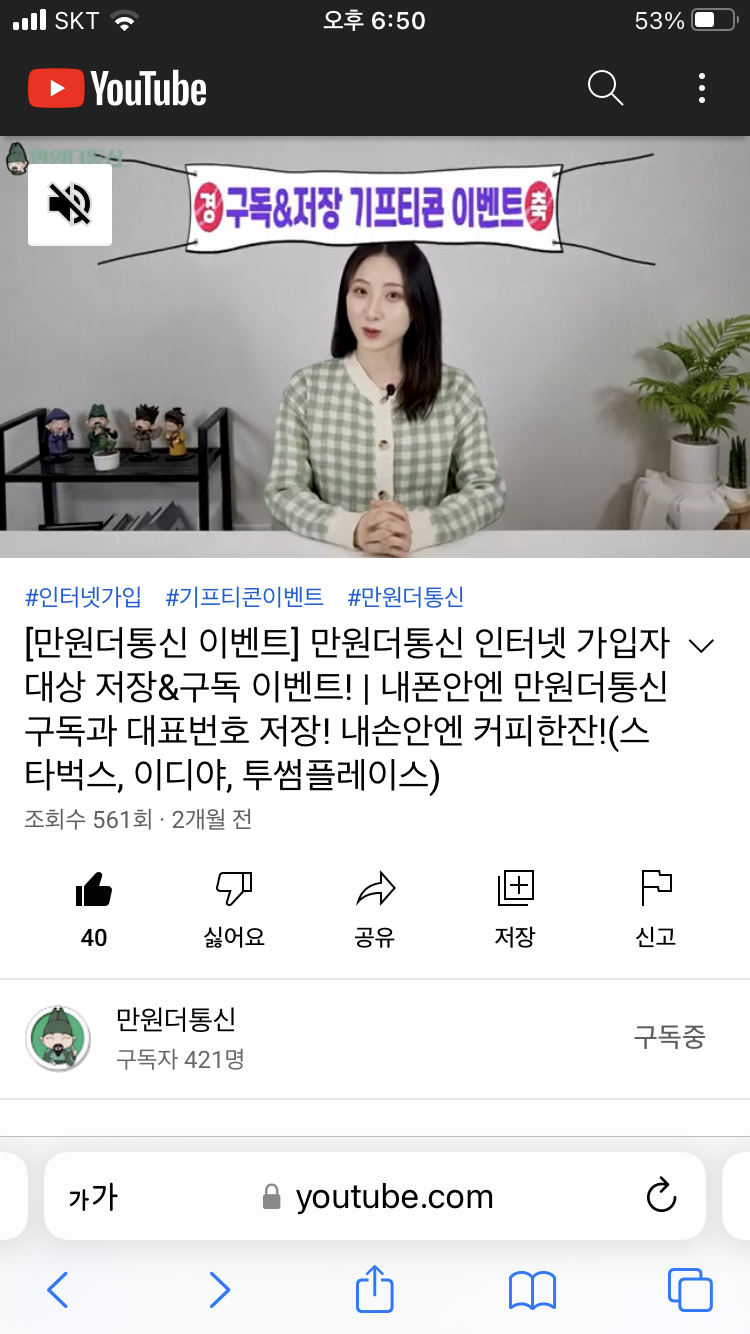Screen dimensions: 750x1334
Task: Unmute the video
Action: 70,205
